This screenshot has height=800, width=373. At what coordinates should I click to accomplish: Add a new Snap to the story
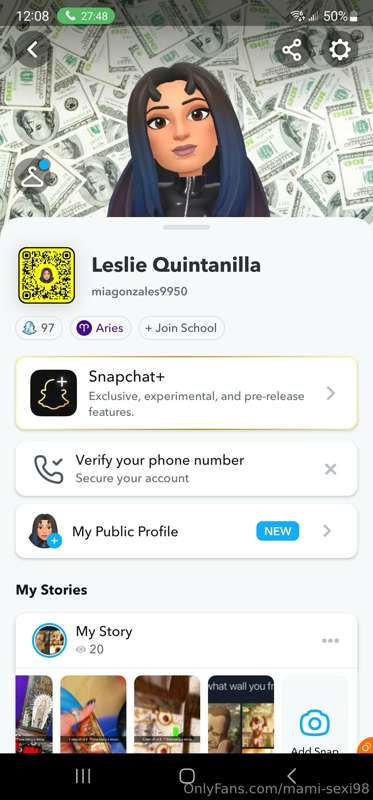click(x=315, y=715)
